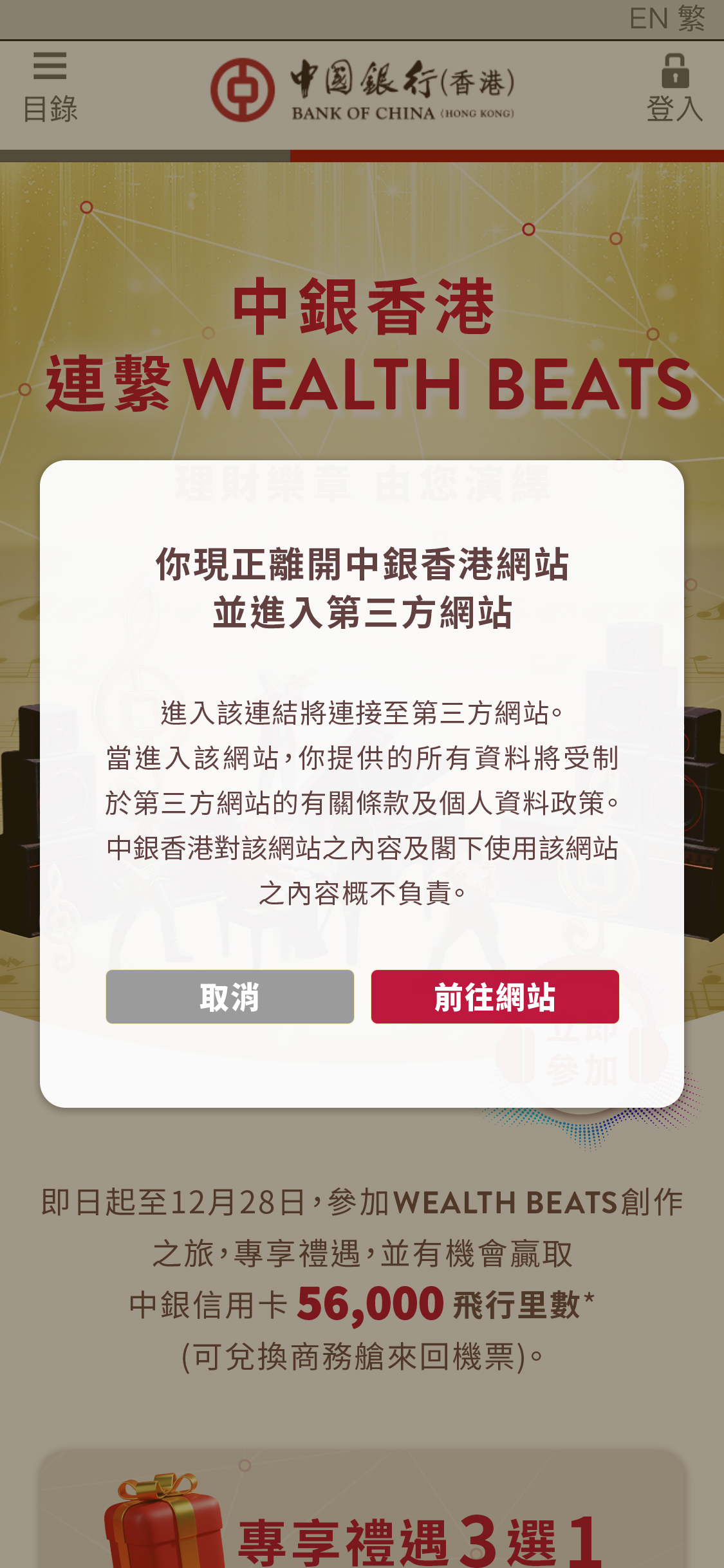Open the 目錄 menu

50,87
